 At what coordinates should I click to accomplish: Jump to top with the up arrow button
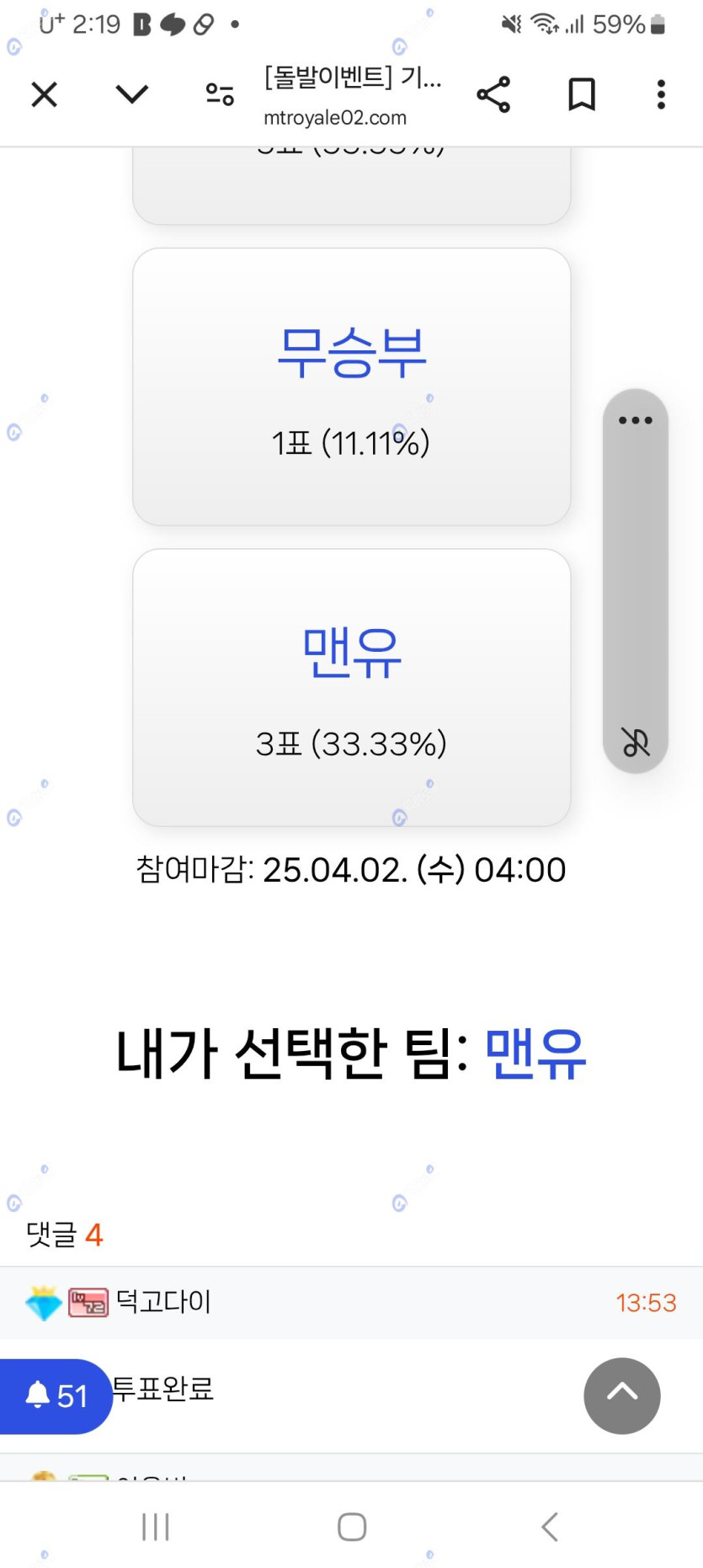point(621,1395)
